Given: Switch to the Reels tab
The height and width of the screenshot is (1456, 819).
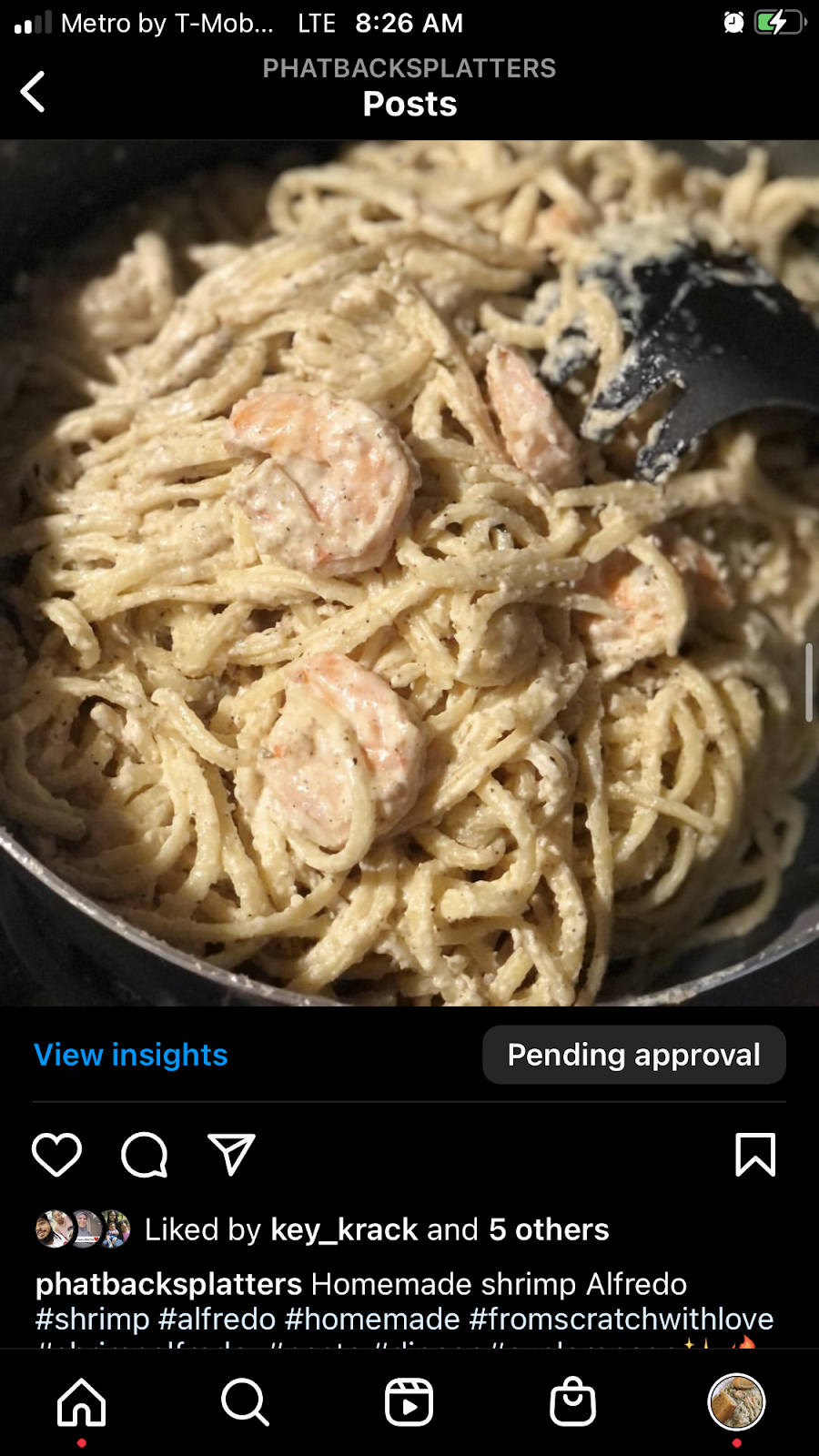Looking at the screenshot, I should [x=409, y=1402].
